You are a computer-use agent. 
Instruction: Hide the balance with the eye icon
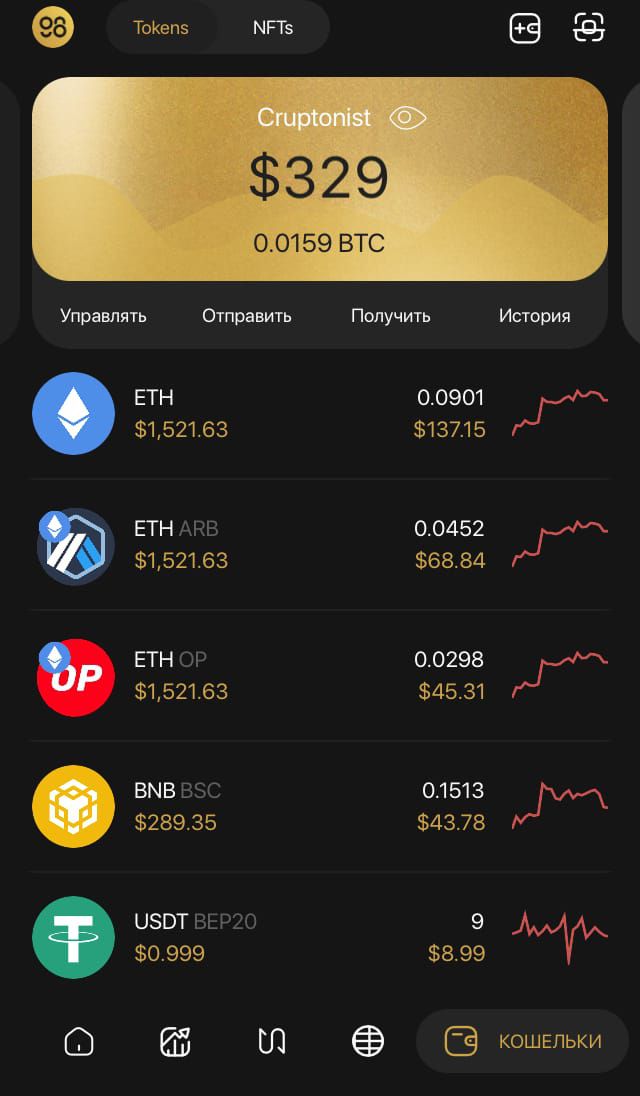407,118
